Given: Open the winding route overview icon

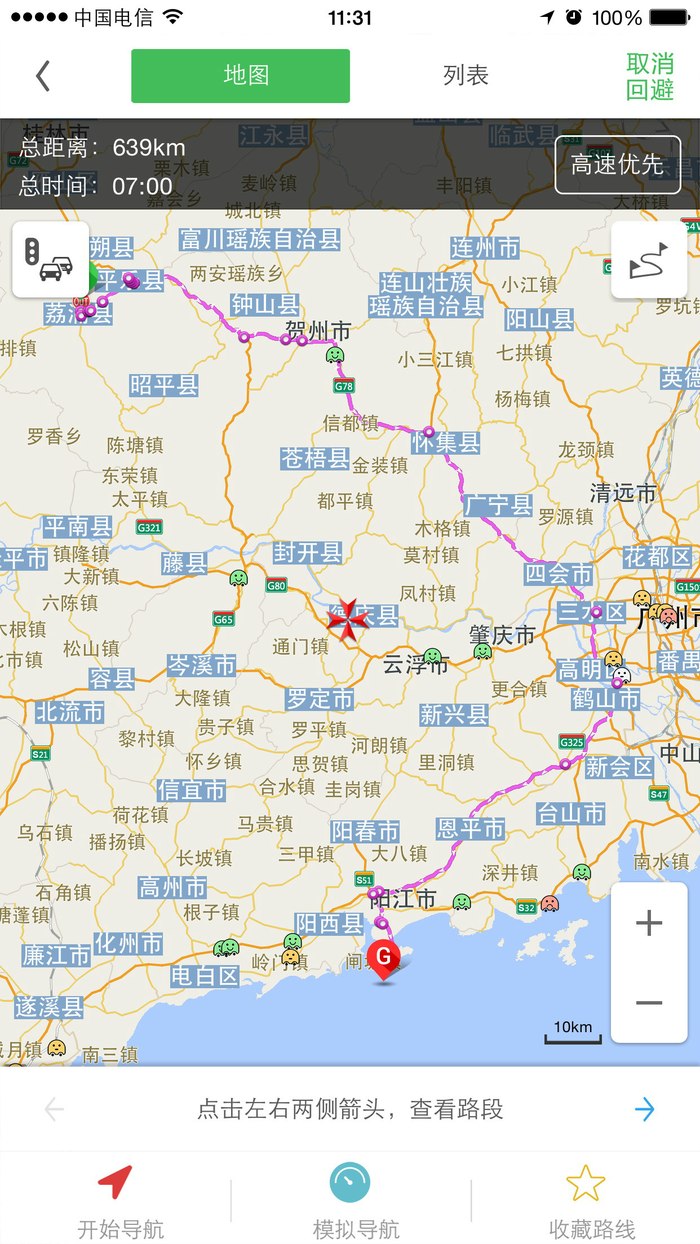Looking at the screenshot, I should click(649, 260).
